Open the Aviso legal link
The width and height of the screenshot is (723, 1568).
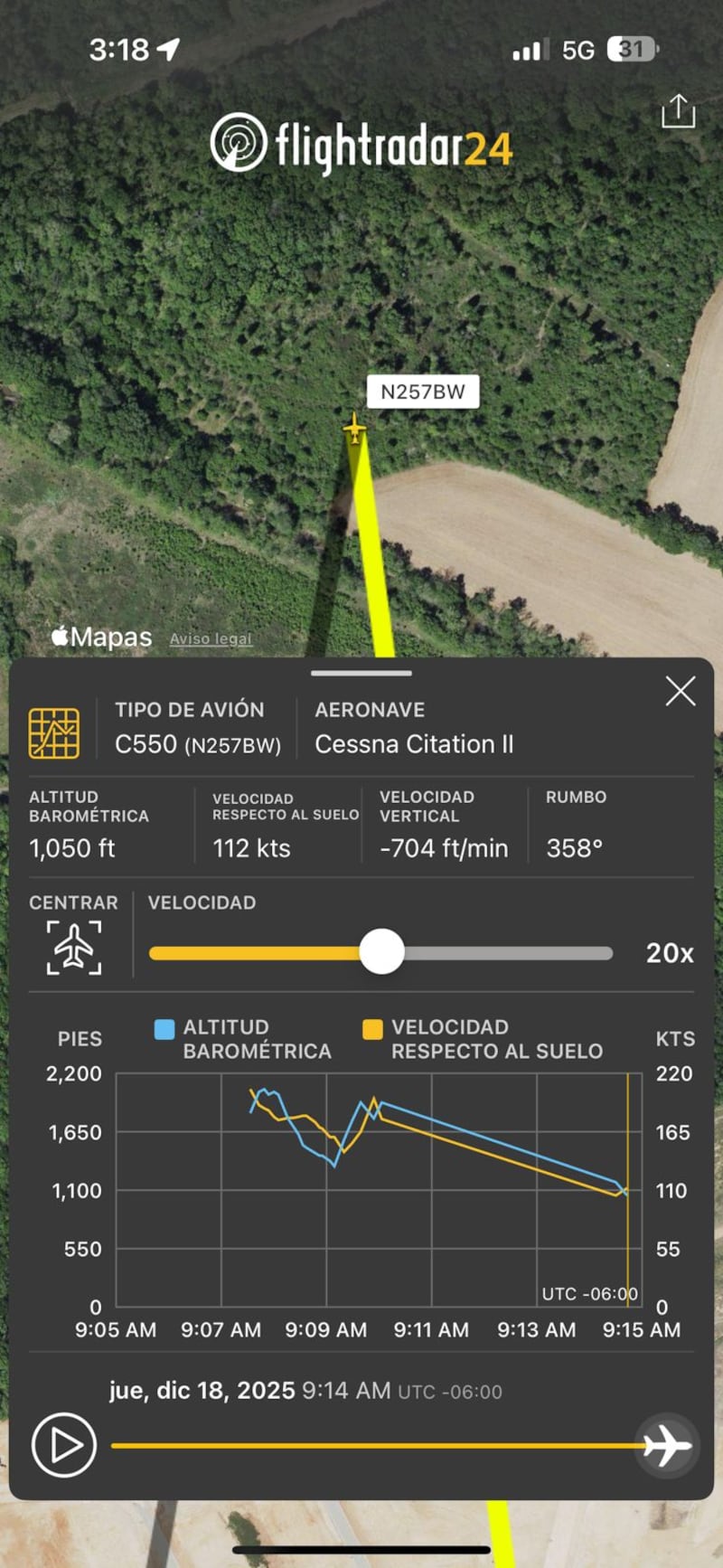210,638
